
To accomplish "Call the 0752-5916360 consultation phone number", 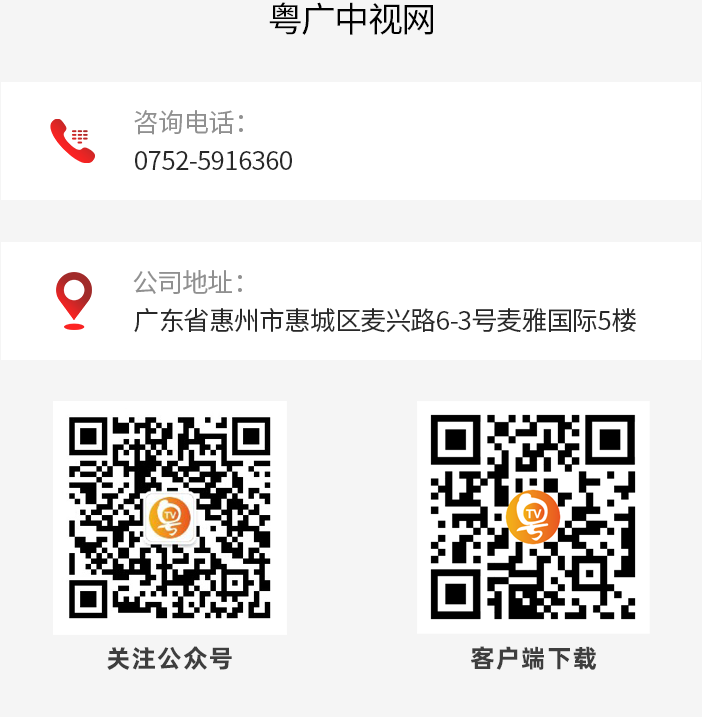I will 213,161.
